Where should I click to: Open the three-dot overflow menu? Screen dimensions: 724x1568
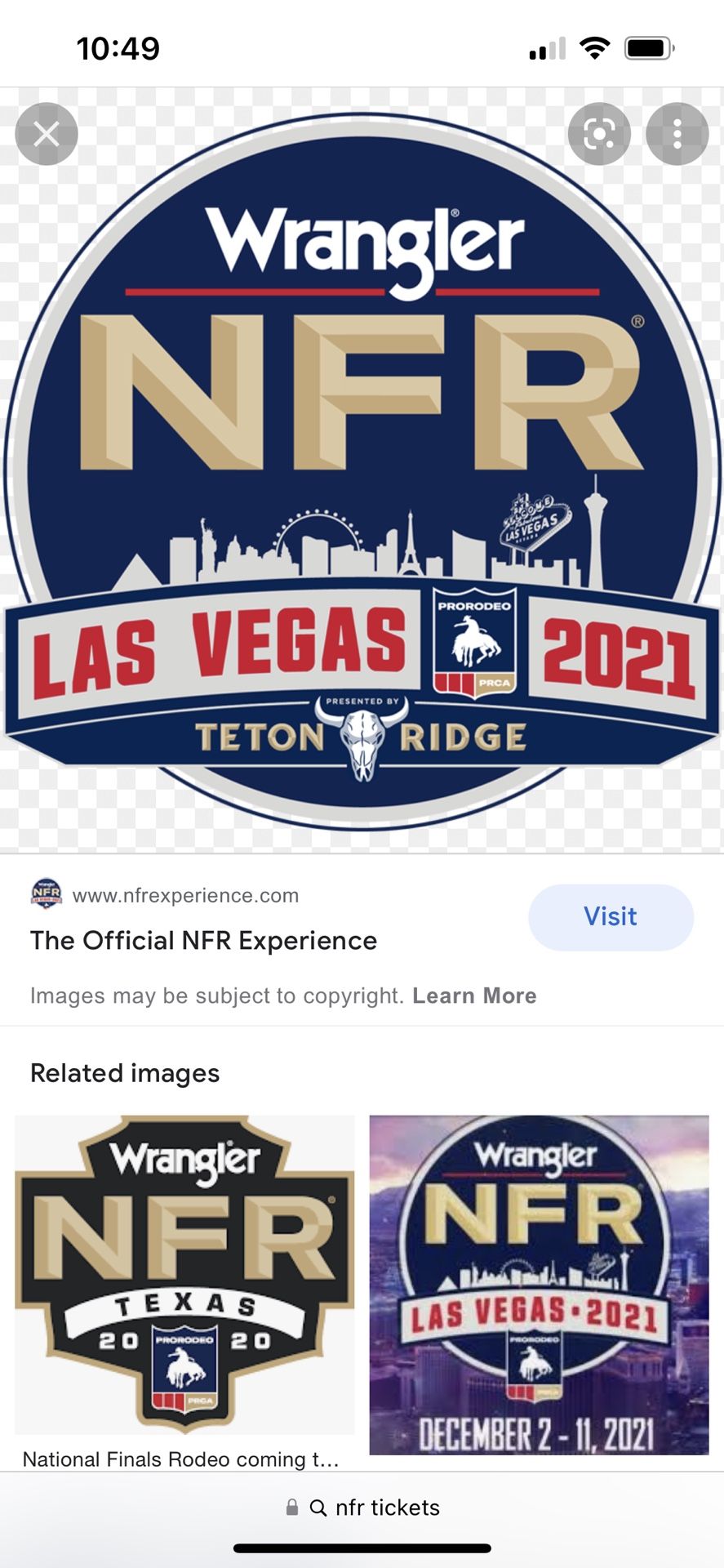677,134
